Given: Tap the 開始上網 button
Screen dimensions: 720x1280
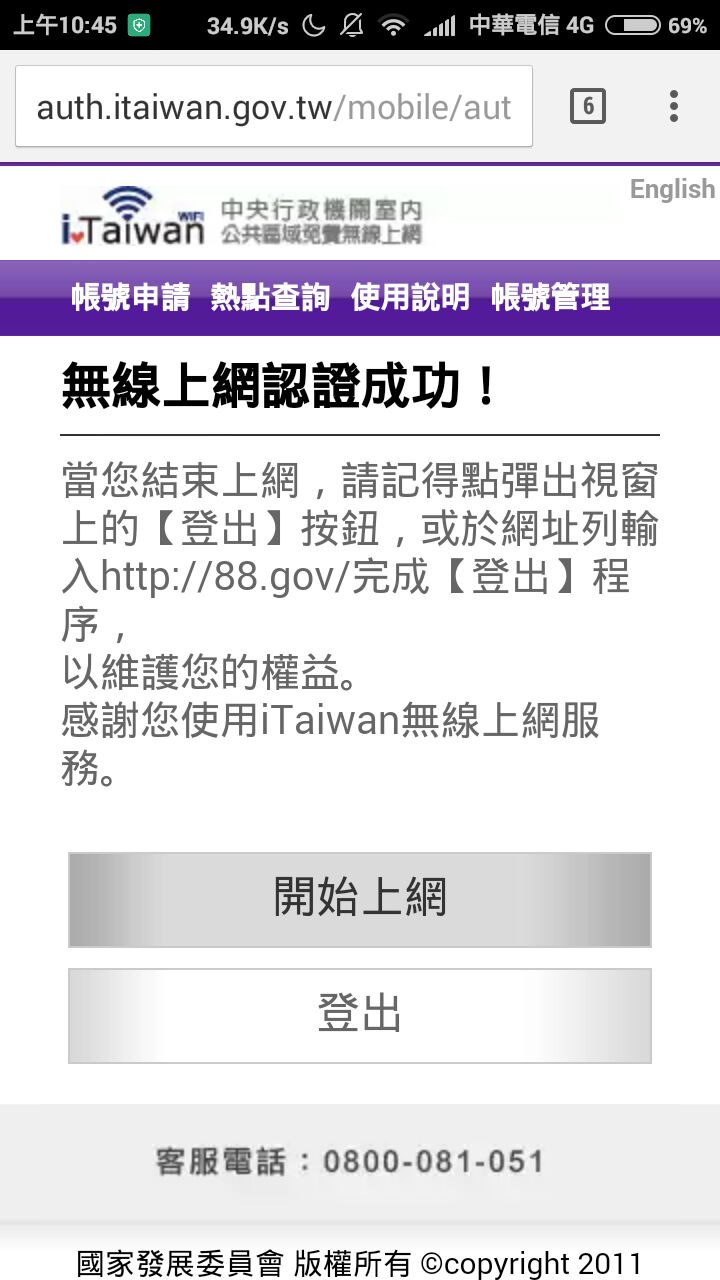Looking at the screenshot, I should (360, 899).
